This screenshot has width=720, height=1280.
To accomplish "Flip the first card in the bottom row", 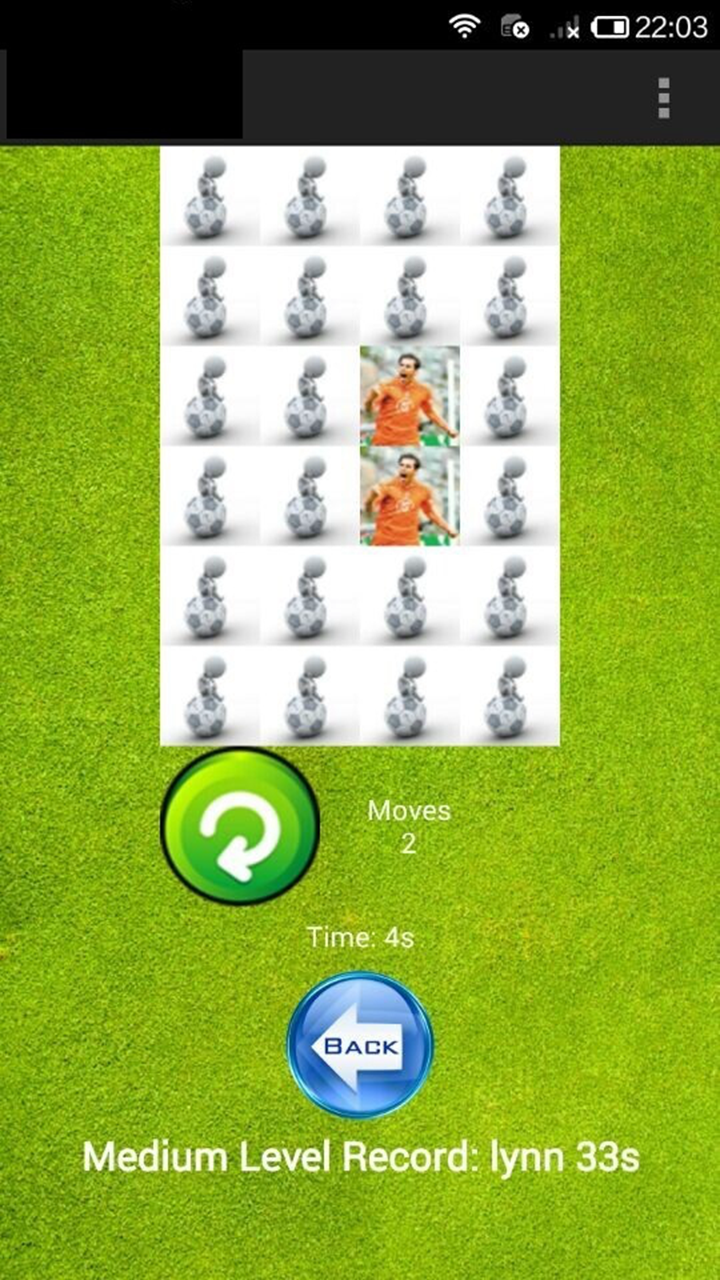I will point(210,696).
